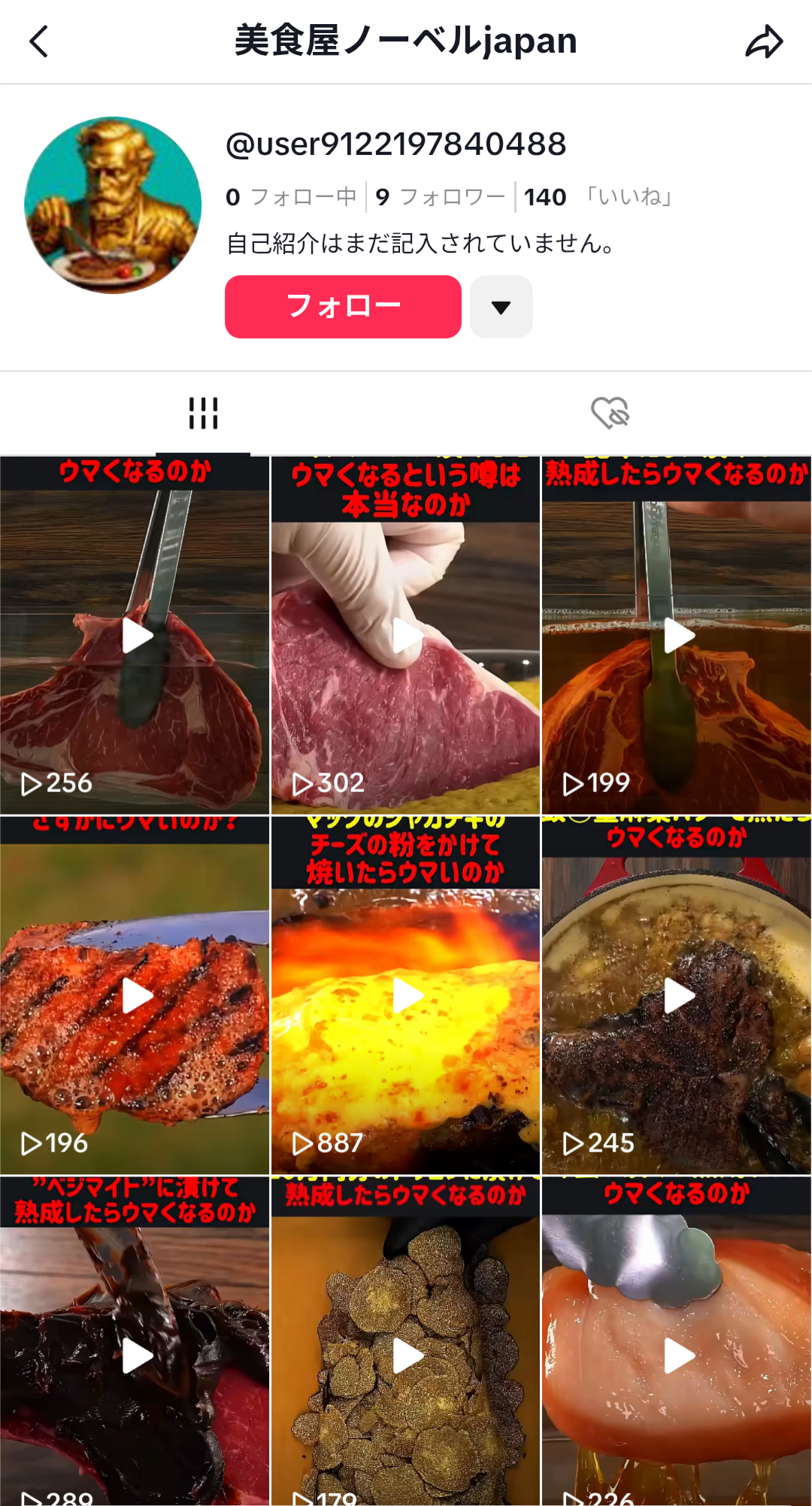Play the video with 302 views
The image size is (812, 1506).
pos(406,636)
